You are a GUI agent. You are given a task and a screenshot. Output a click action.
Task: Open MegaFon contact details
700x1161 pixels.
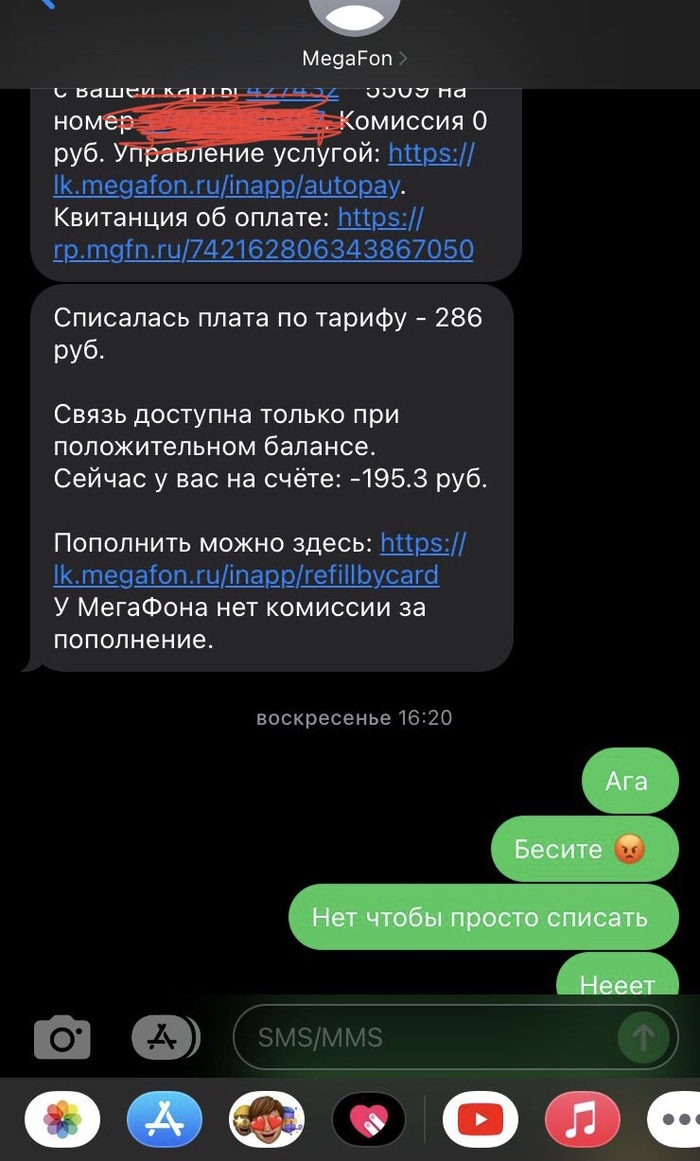[354, 58]
